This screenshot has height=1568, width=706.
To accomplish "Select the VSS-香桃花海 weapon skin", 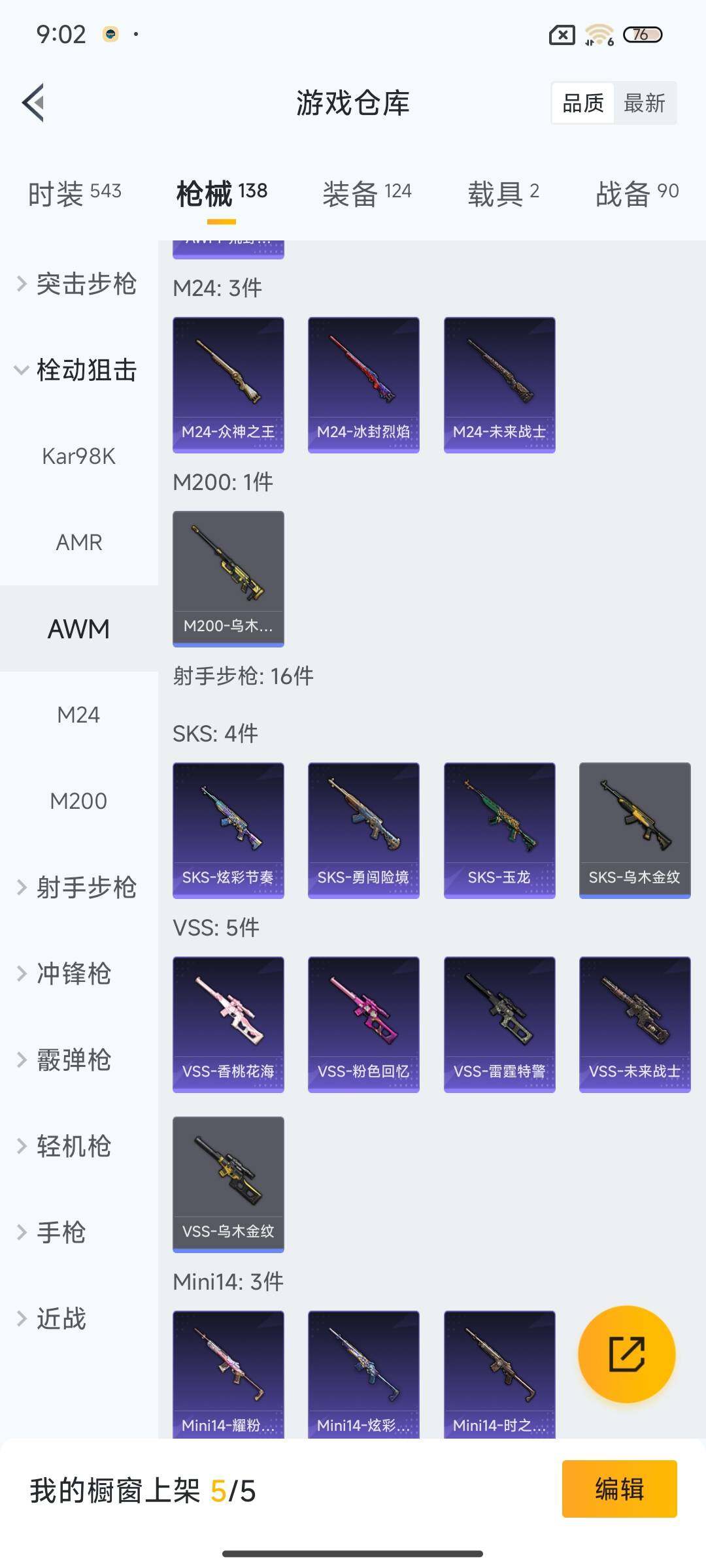I will (227, 1022).
